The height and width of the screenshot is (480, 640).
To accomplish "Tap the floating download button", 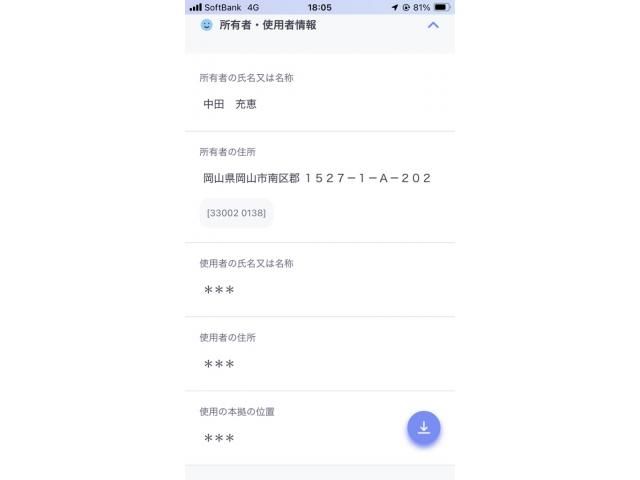I will (x=423, y=428).
